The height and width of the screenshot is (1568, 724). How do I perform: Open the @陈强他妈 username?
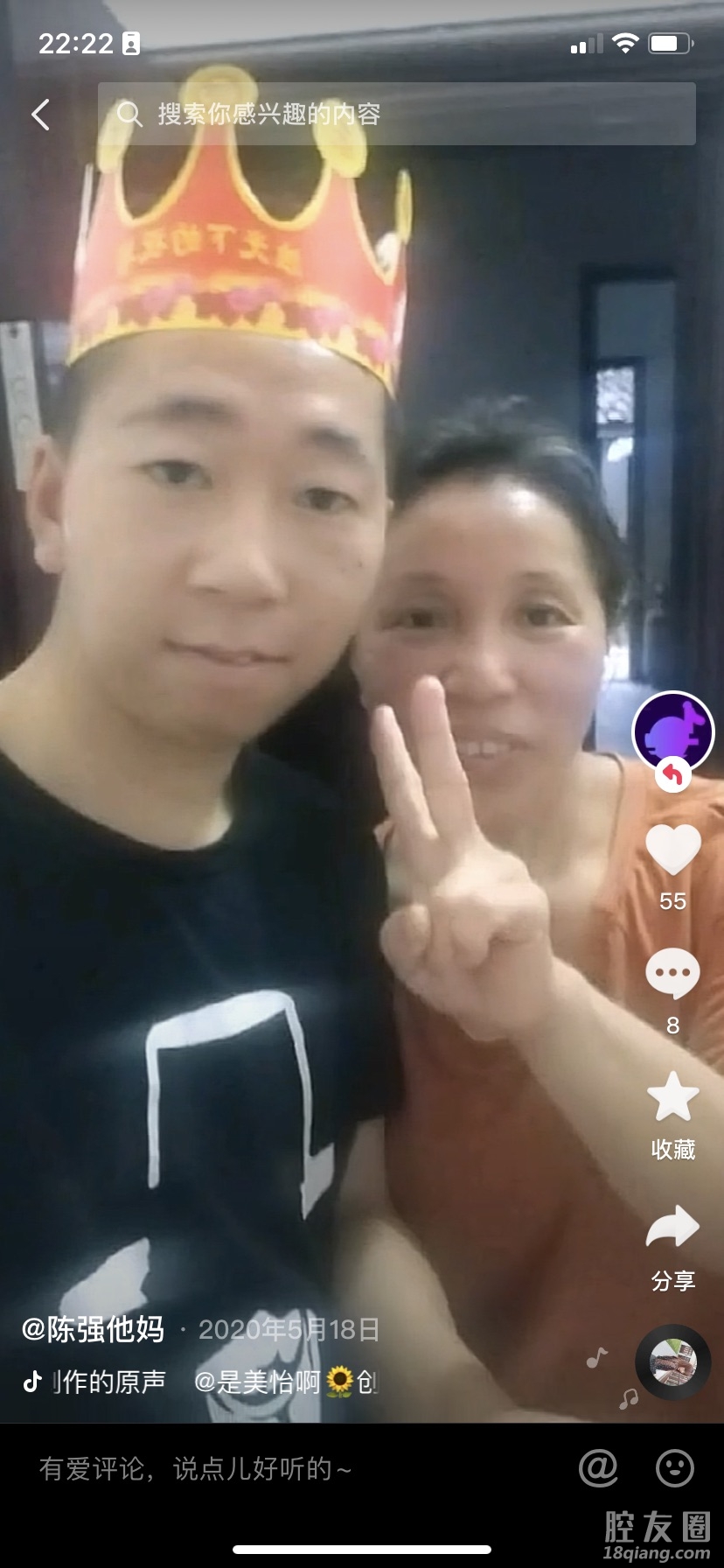point(94,1329)
